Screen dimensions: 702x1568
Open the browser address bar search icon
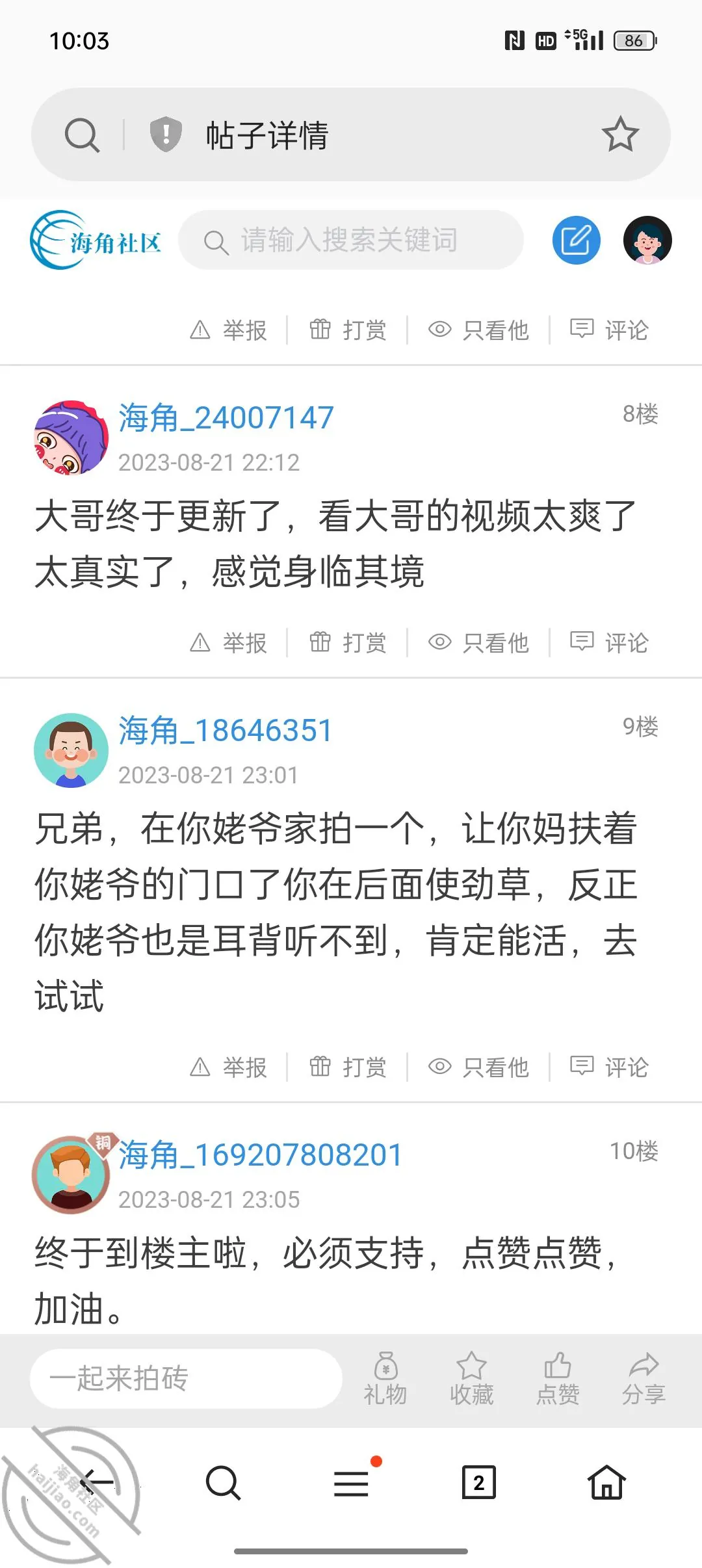click(82, 135)
